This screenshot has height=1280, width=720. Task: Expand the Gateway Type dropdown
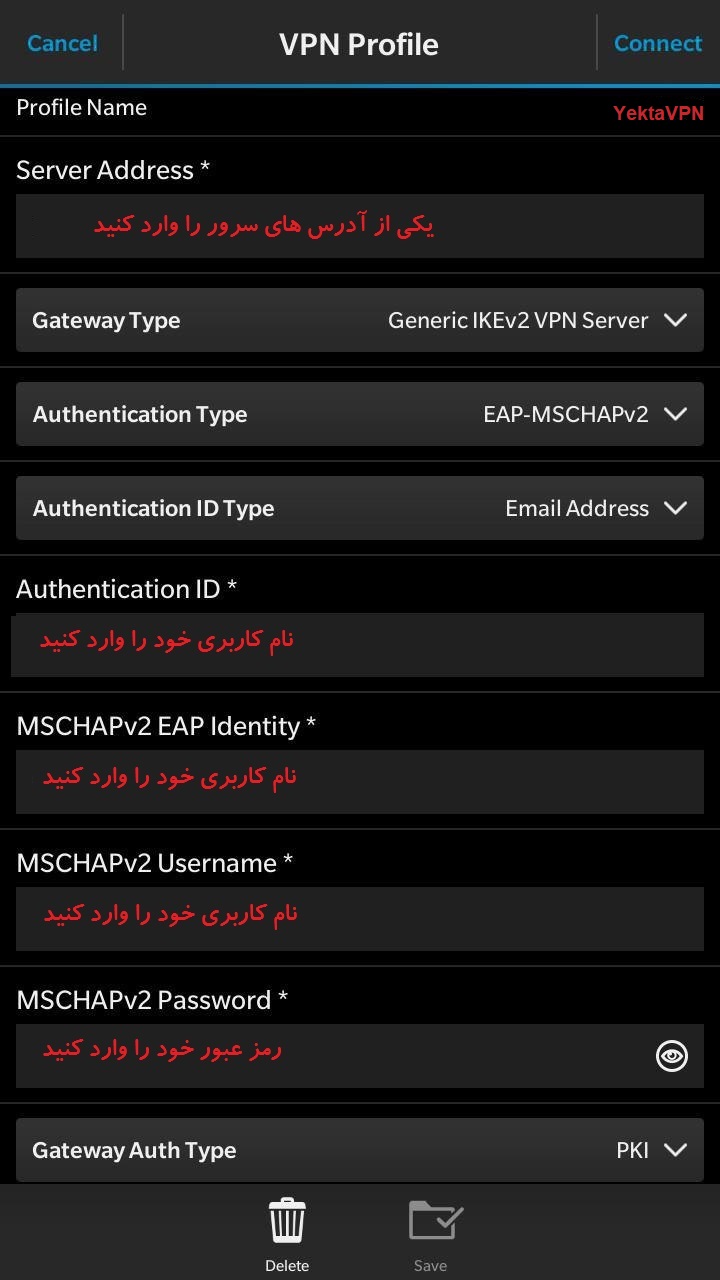(x=360, y=320)
